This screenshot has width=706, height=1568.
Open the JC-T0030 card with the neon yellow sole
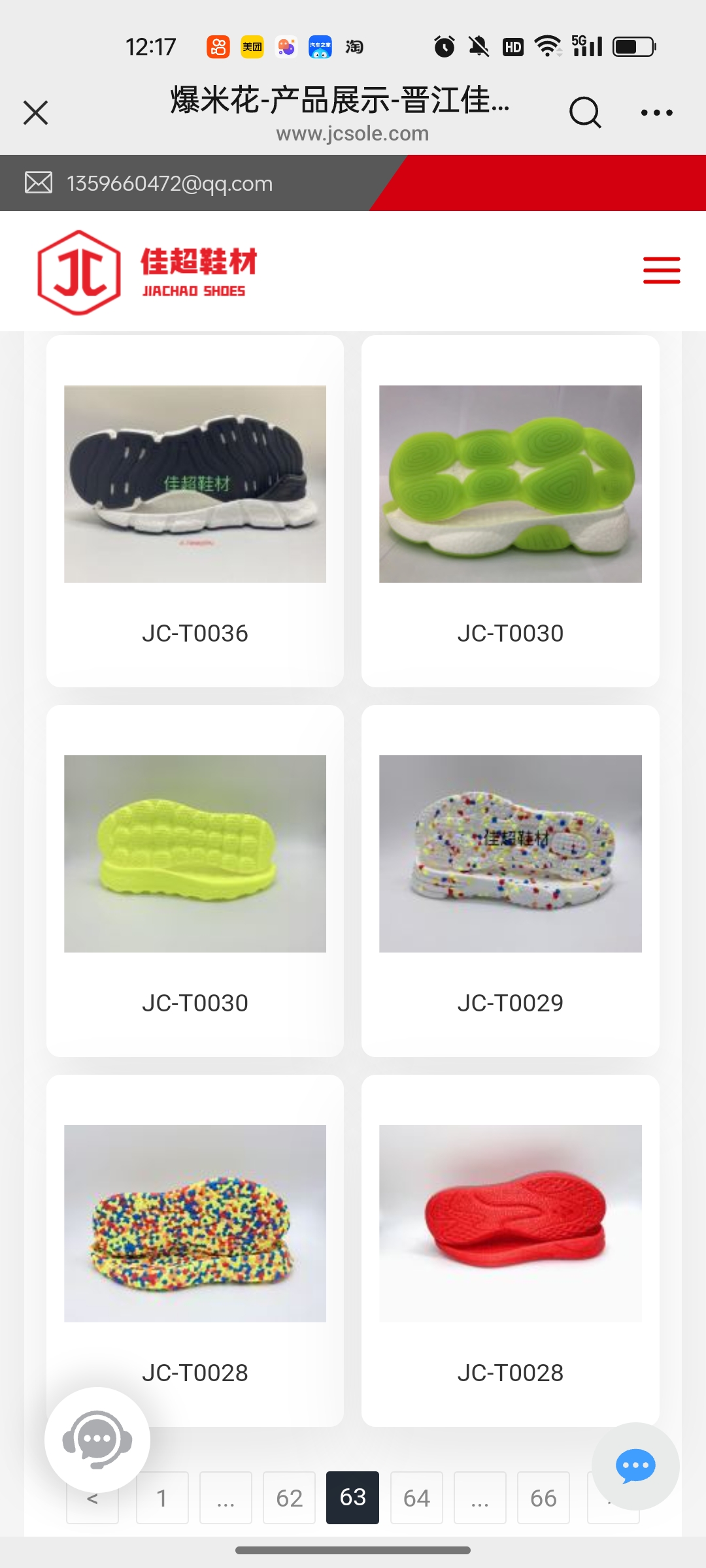pos(195,879)
